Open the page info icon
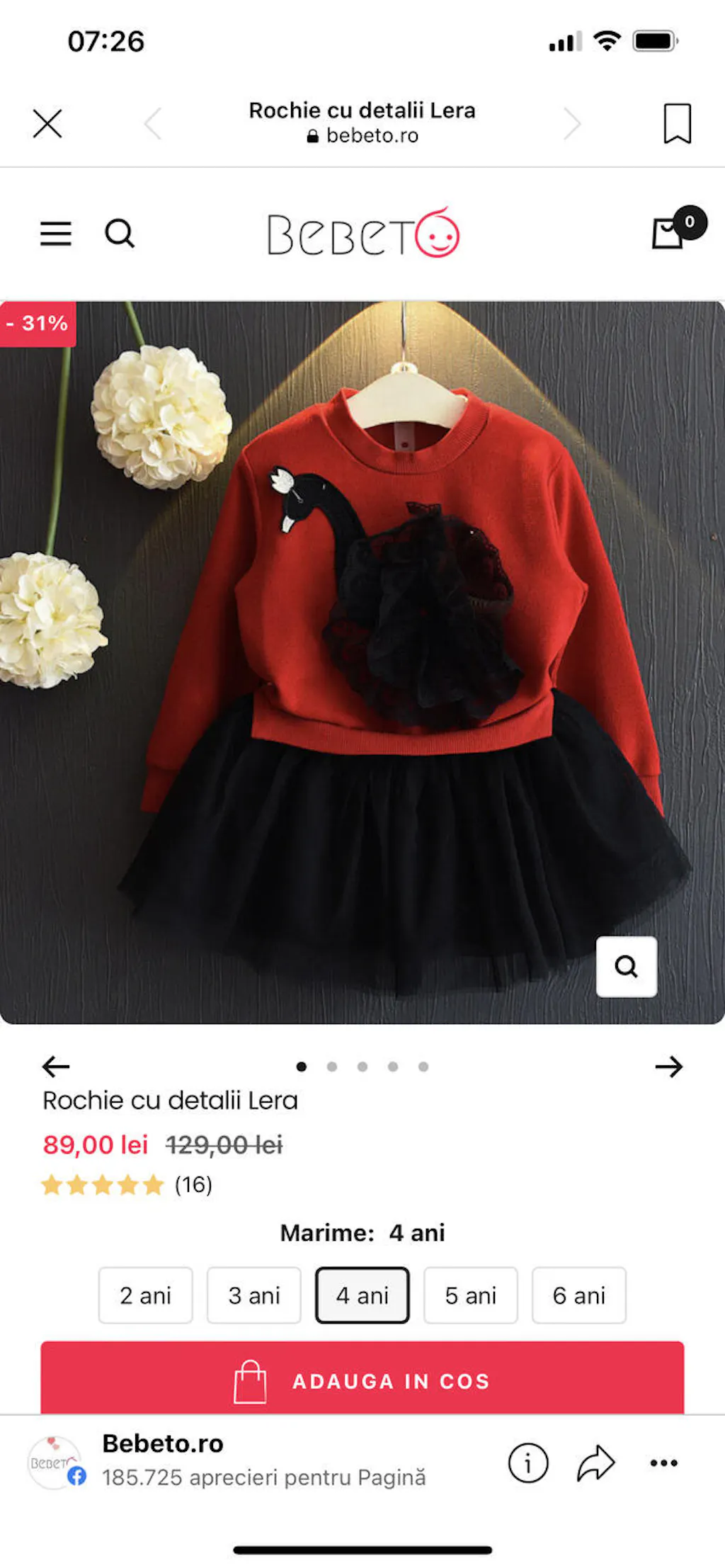This screenshot has height=1568, width=725. (x=528, y=1462)
